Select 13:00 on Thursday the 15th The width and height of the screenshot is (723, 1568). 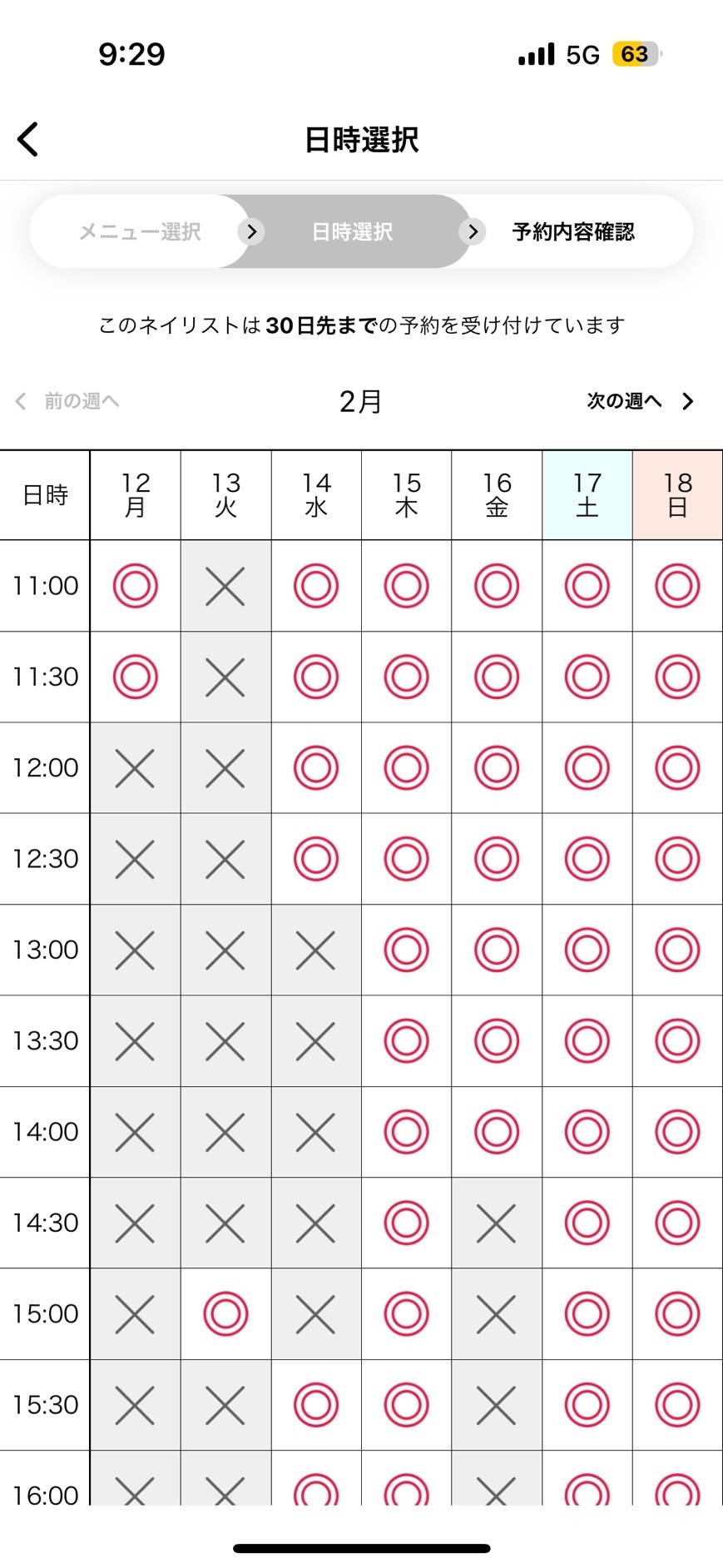[x=406, y=950]
